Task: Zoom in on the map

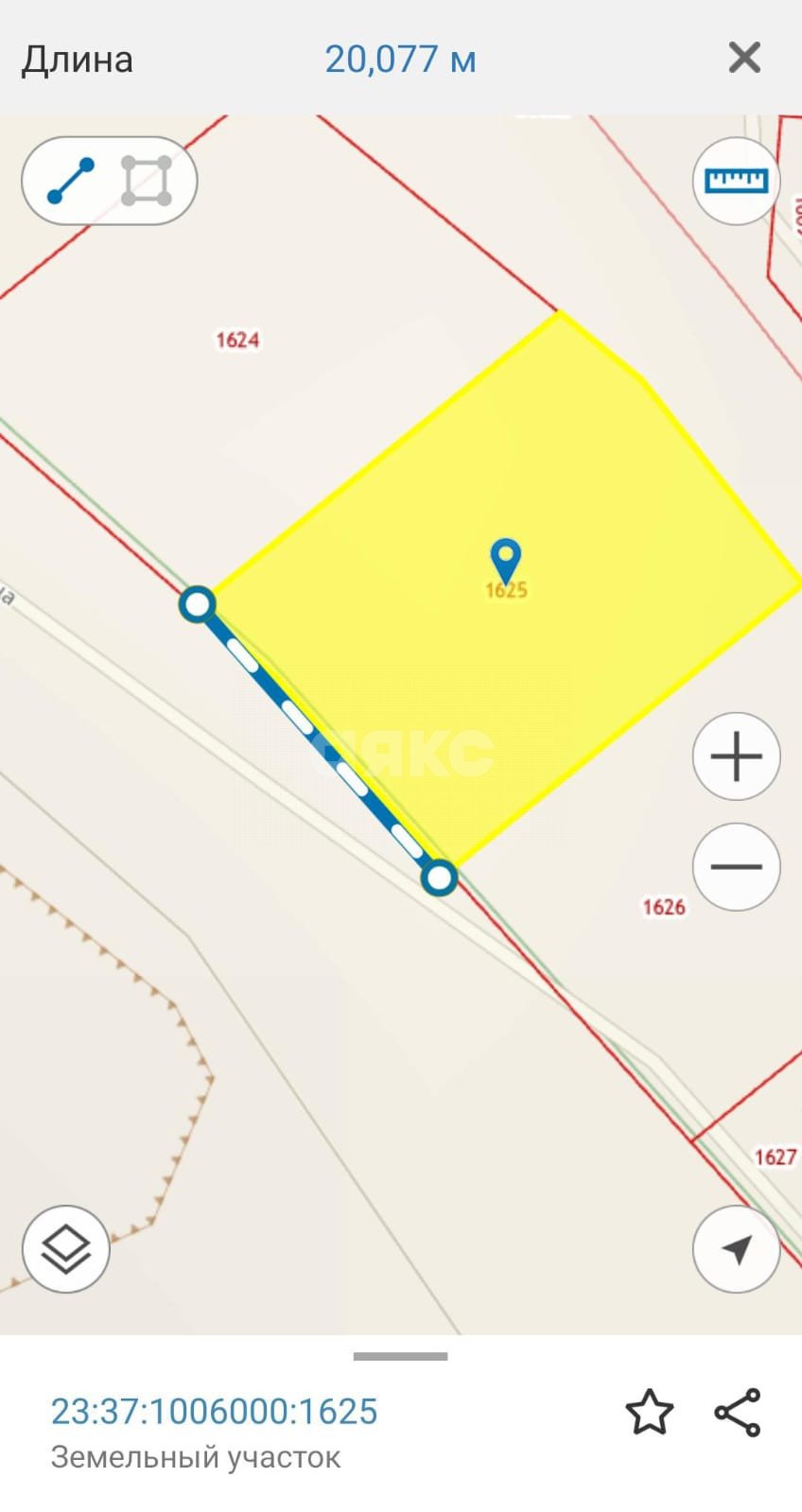Action: coord(736,756)
